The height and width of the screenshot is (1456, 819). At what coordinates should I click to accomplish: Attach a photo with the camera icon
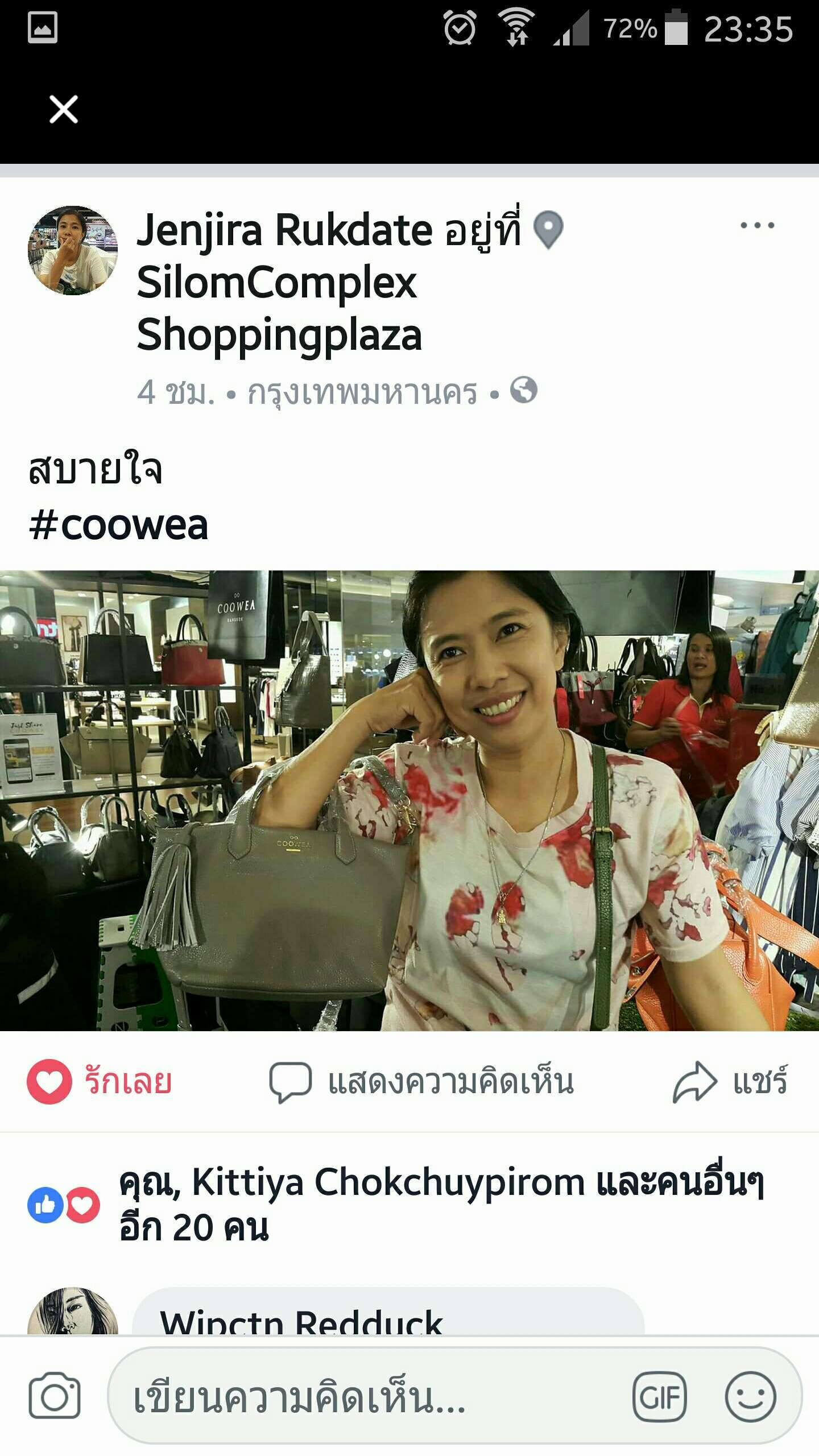[x=55, y=1397]
